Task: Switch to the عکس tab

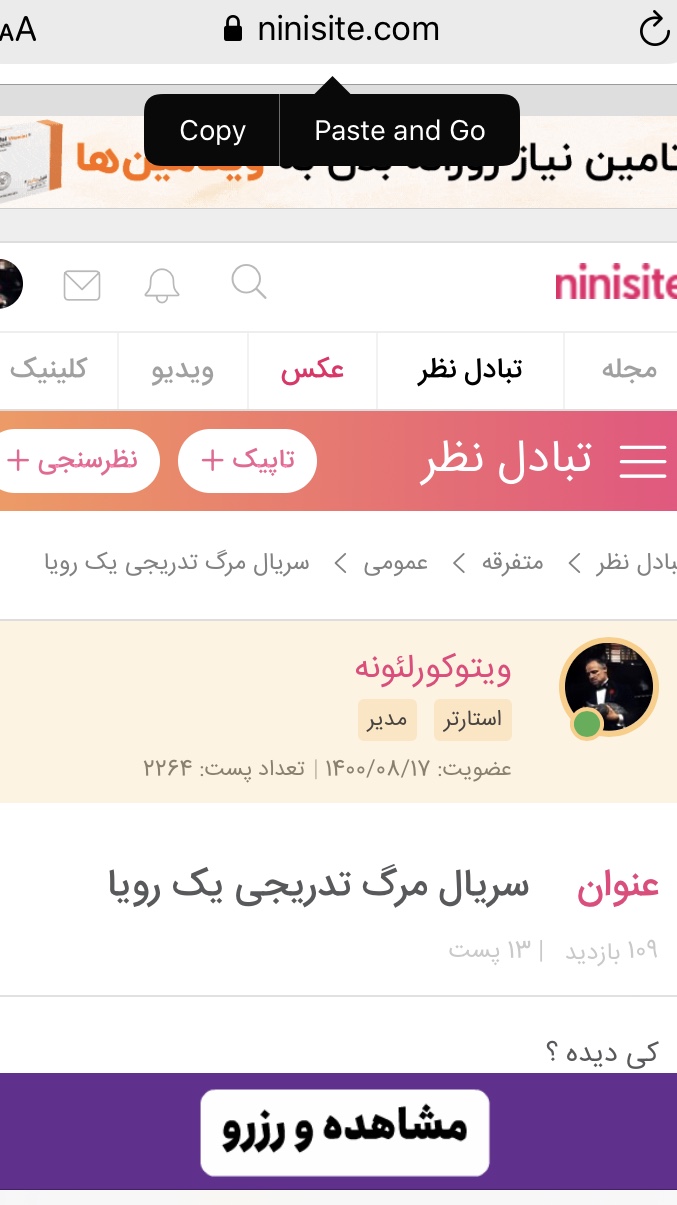Action: pos(312,370)
